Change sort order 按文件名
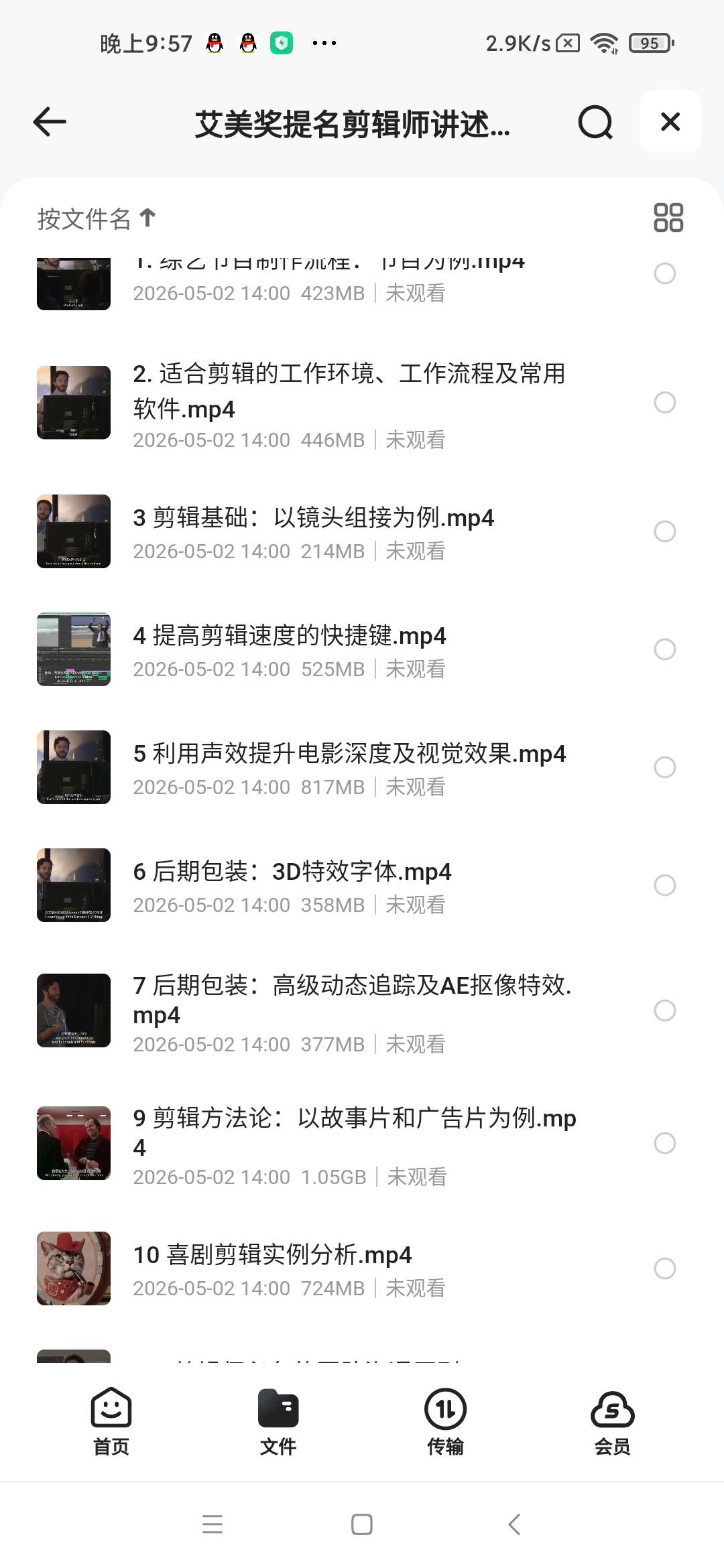This screenshot has height=1568, width=724. (x=97, y=218)
